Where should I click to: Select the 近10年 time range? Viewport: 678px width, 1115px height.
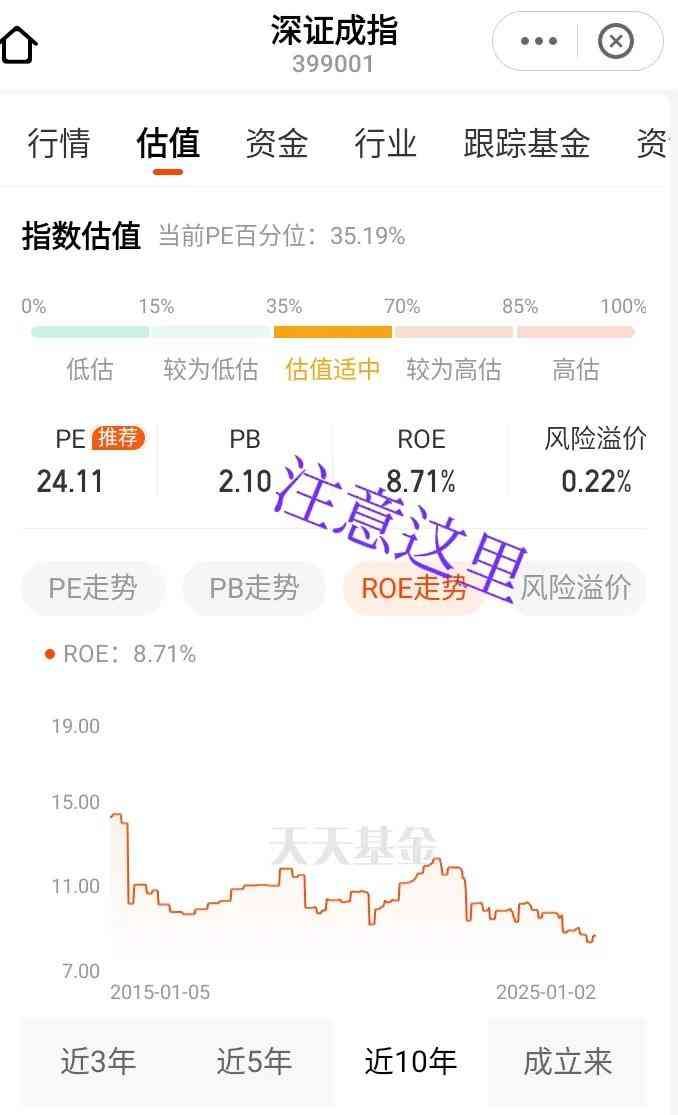(410, 1061)
